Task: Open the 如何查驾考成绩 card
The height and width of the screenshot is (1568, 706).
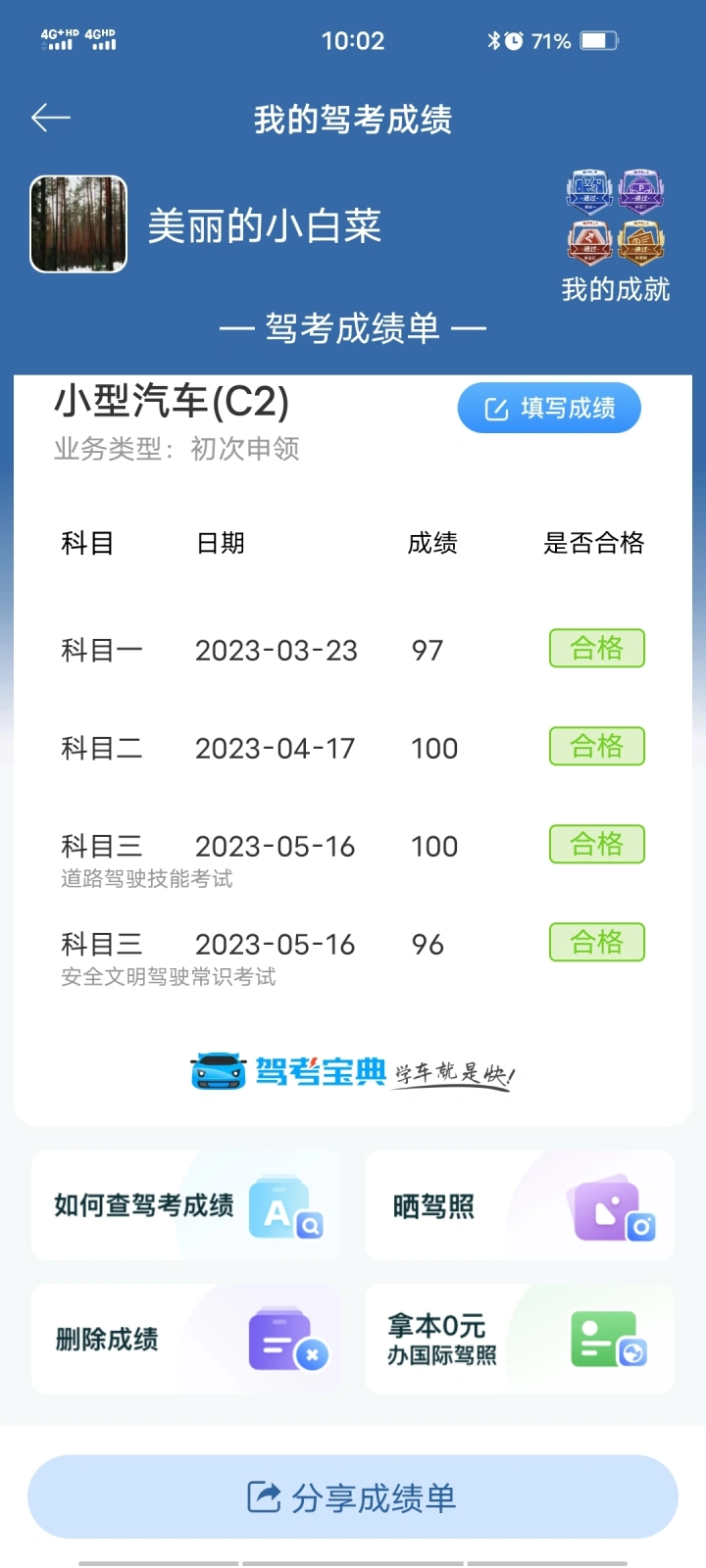Action: coord(186,1205)
